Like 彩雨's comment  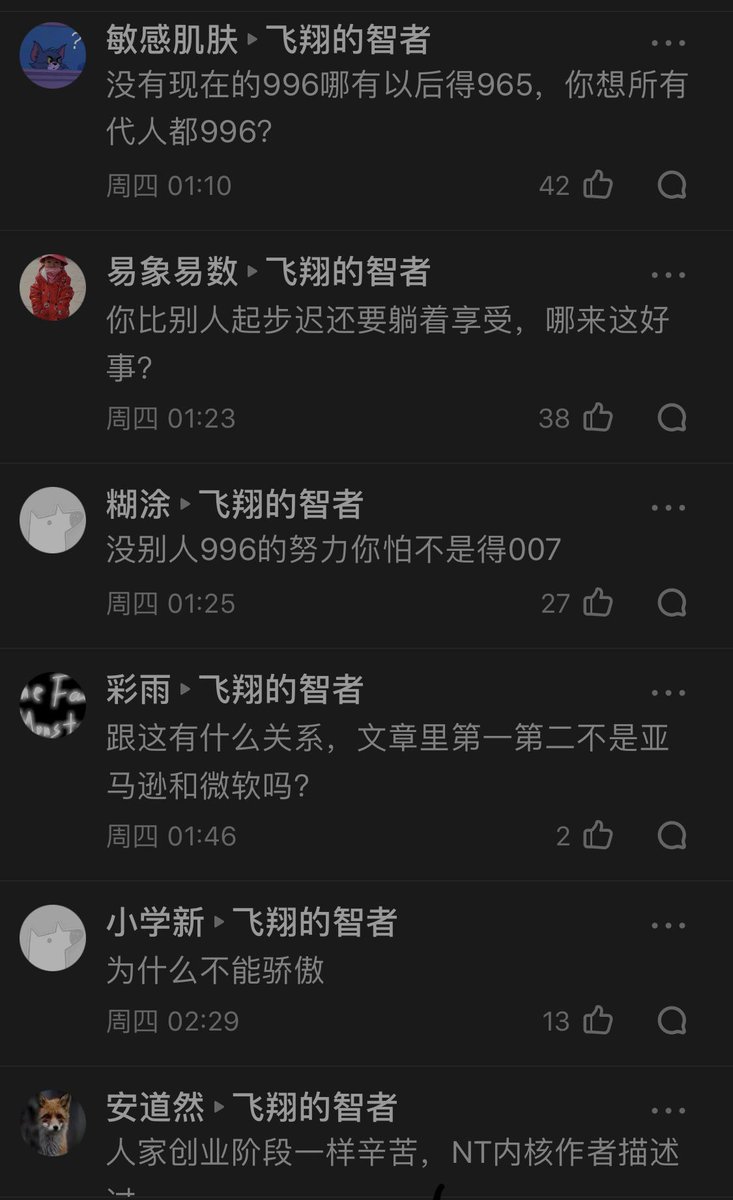click(x=598, y=835)
